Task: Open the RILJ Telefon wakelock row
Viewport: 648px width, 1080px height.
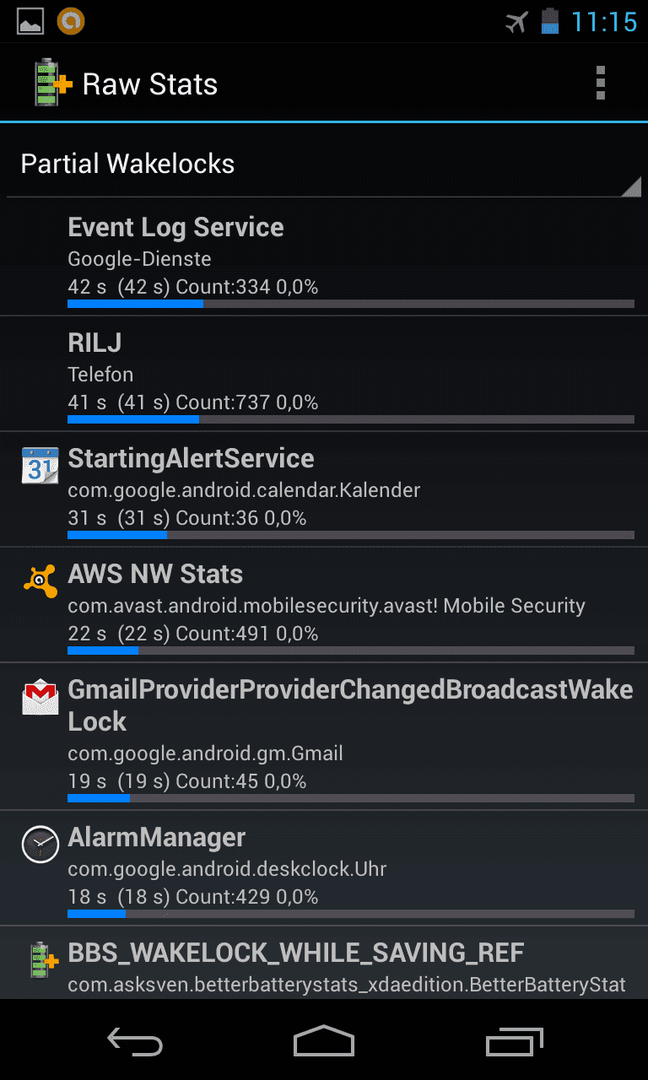Action: tap(324, 374)
